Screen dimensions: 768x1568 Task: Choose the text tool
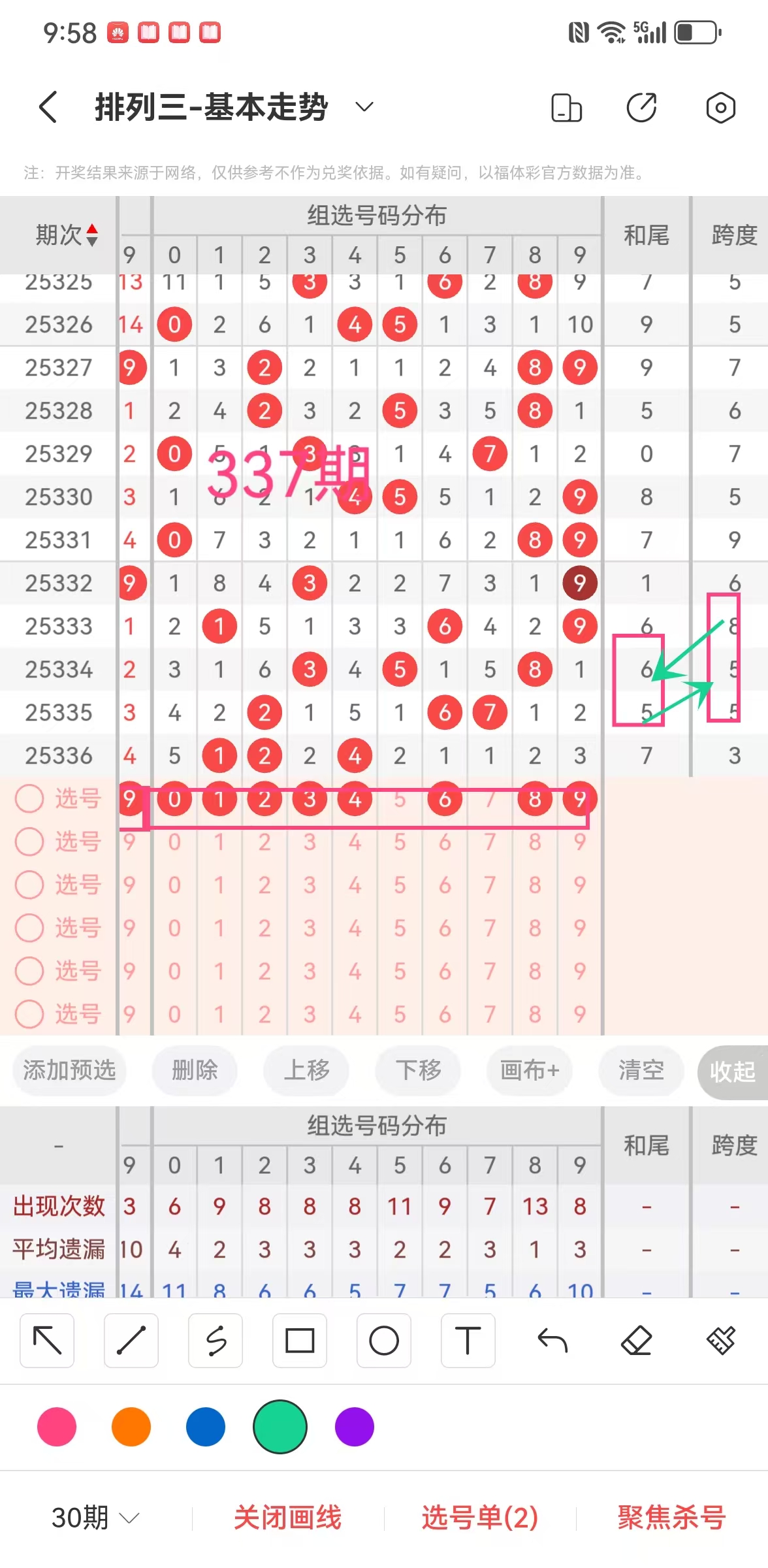click(x=468, y=1341)
